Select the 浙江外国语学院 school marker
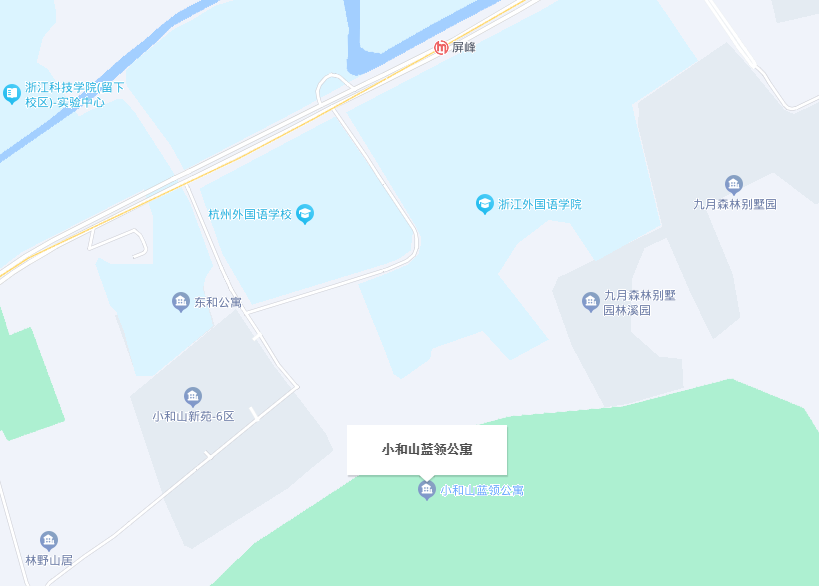This screenshot has height=586, width=819. [x=485, y=204]
